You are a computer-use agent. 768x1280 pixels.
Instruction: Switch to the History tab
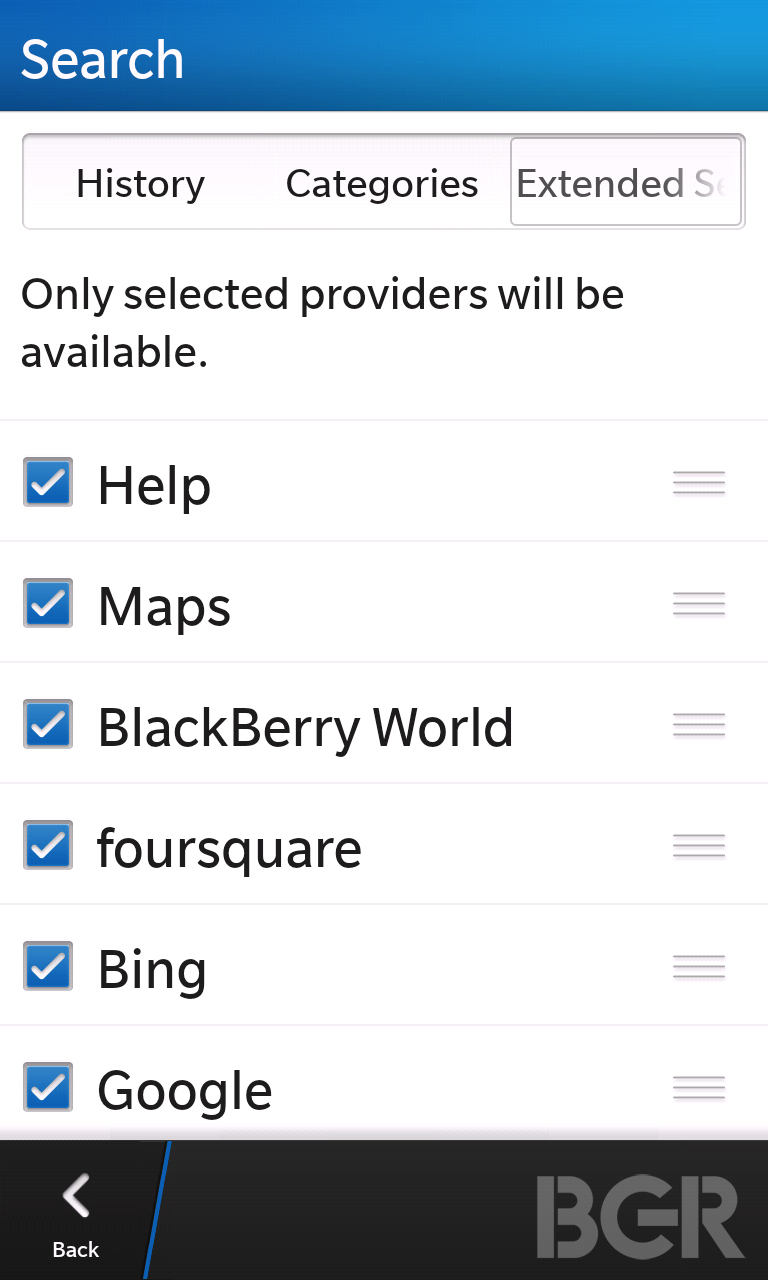[141, 183]
